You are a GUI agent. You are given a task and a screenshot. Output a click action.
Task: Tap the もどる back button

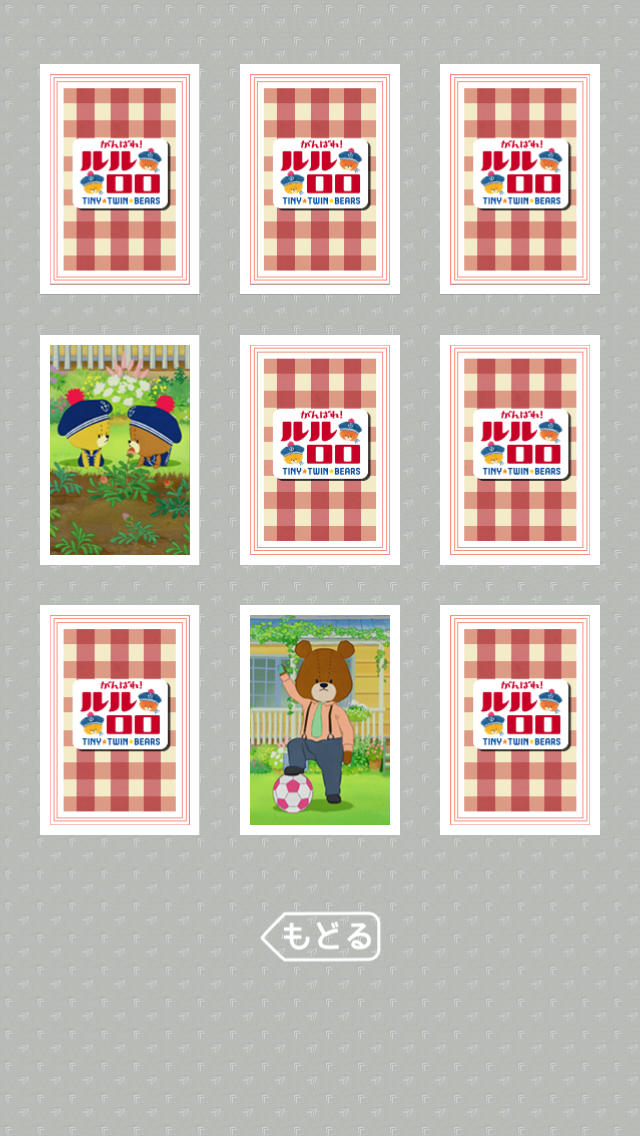tap(320, 937)
